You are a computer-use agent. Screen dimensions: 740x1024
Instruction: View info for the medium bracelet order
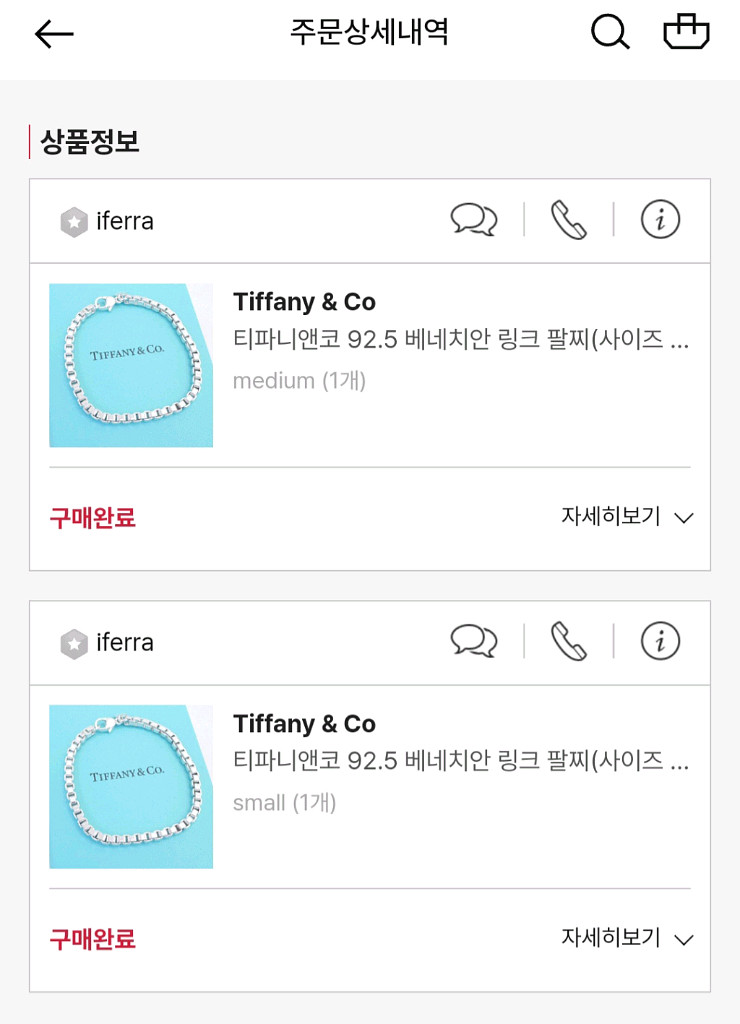(x=660, y=220)
